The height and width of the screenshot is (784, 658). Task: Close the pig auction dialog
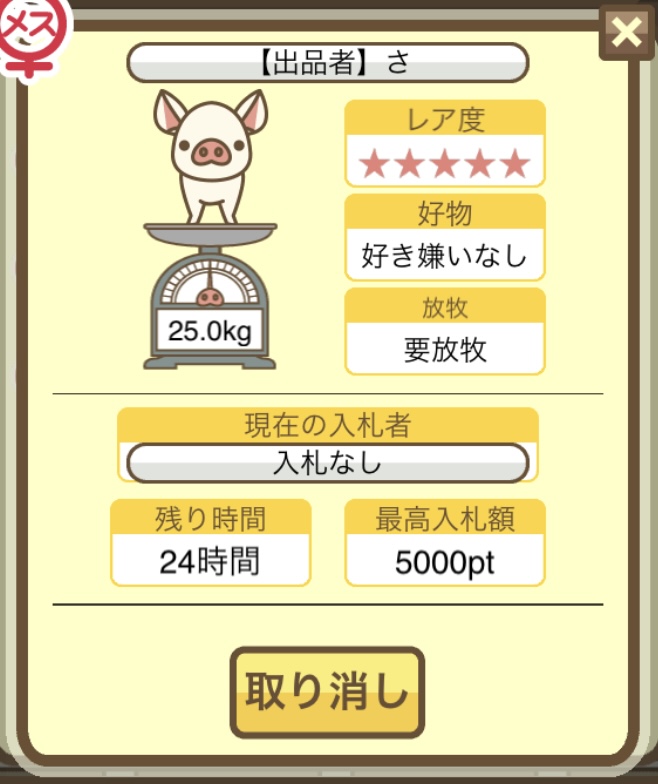(x=627, y=33)
